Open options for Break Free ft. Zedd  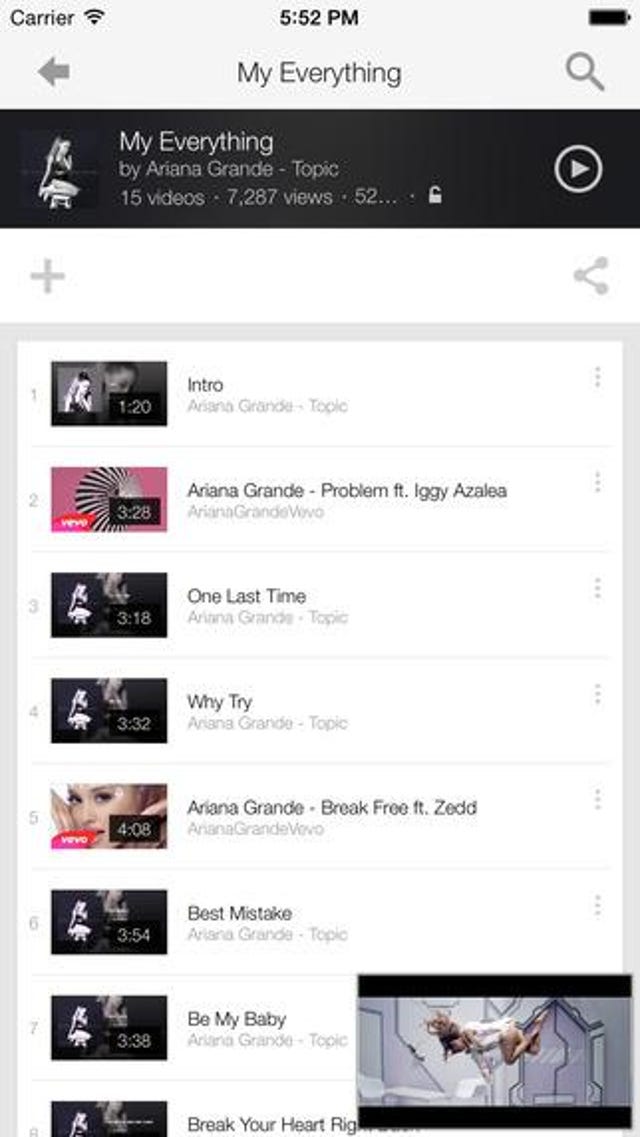click(x=597, y=800)
